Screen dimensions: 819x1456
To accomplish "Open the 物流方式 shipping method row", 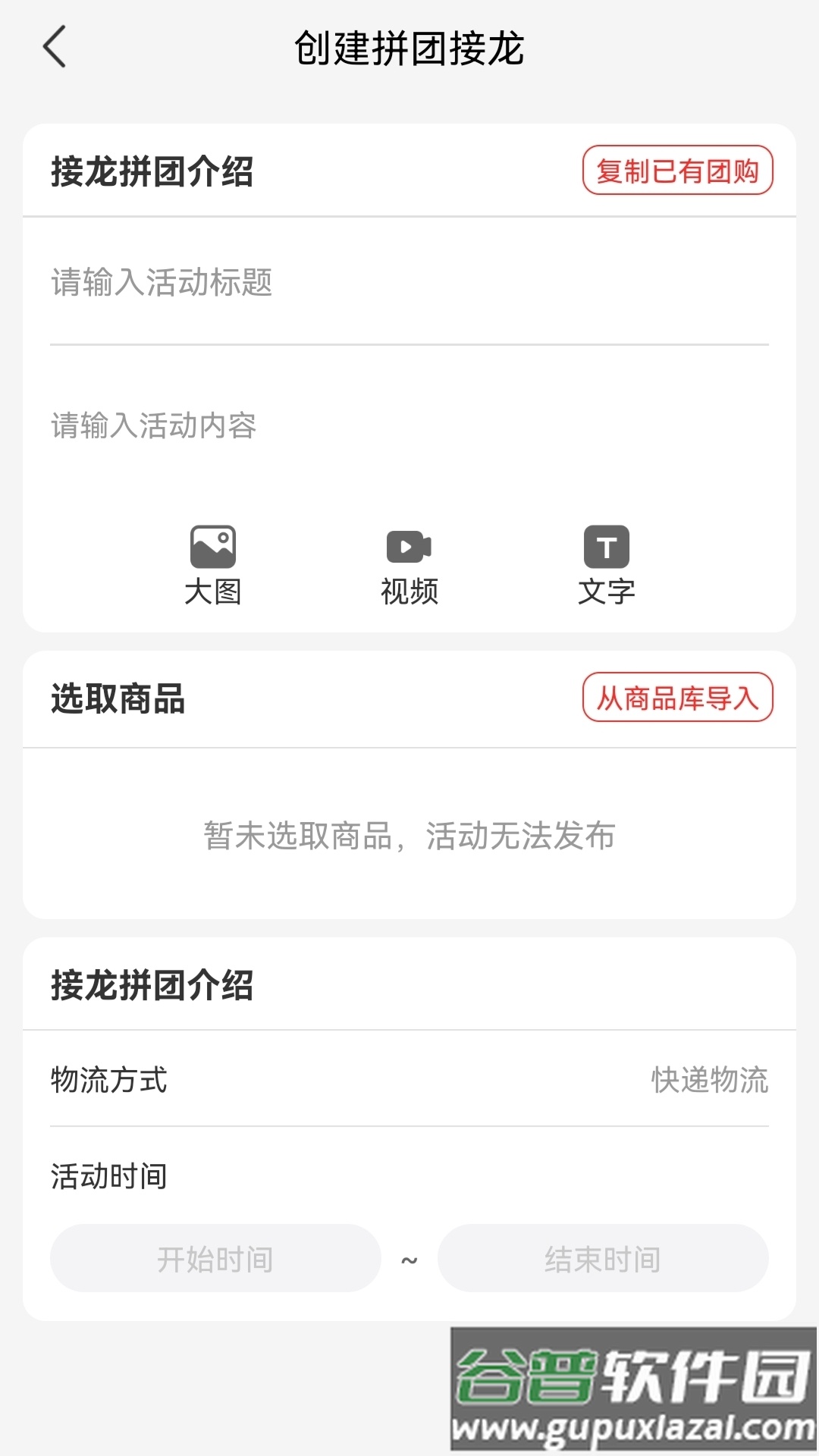I will point(409,1080).
